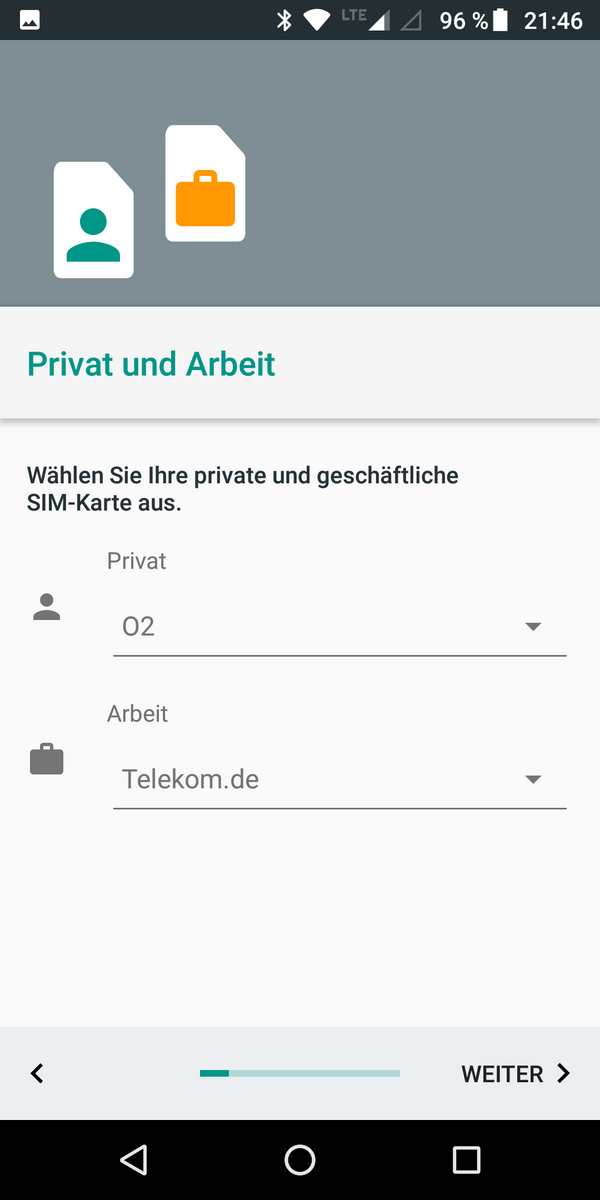600x1200 pixels.
Task: Tap the system back button
Action: (x=133, y=1159)
